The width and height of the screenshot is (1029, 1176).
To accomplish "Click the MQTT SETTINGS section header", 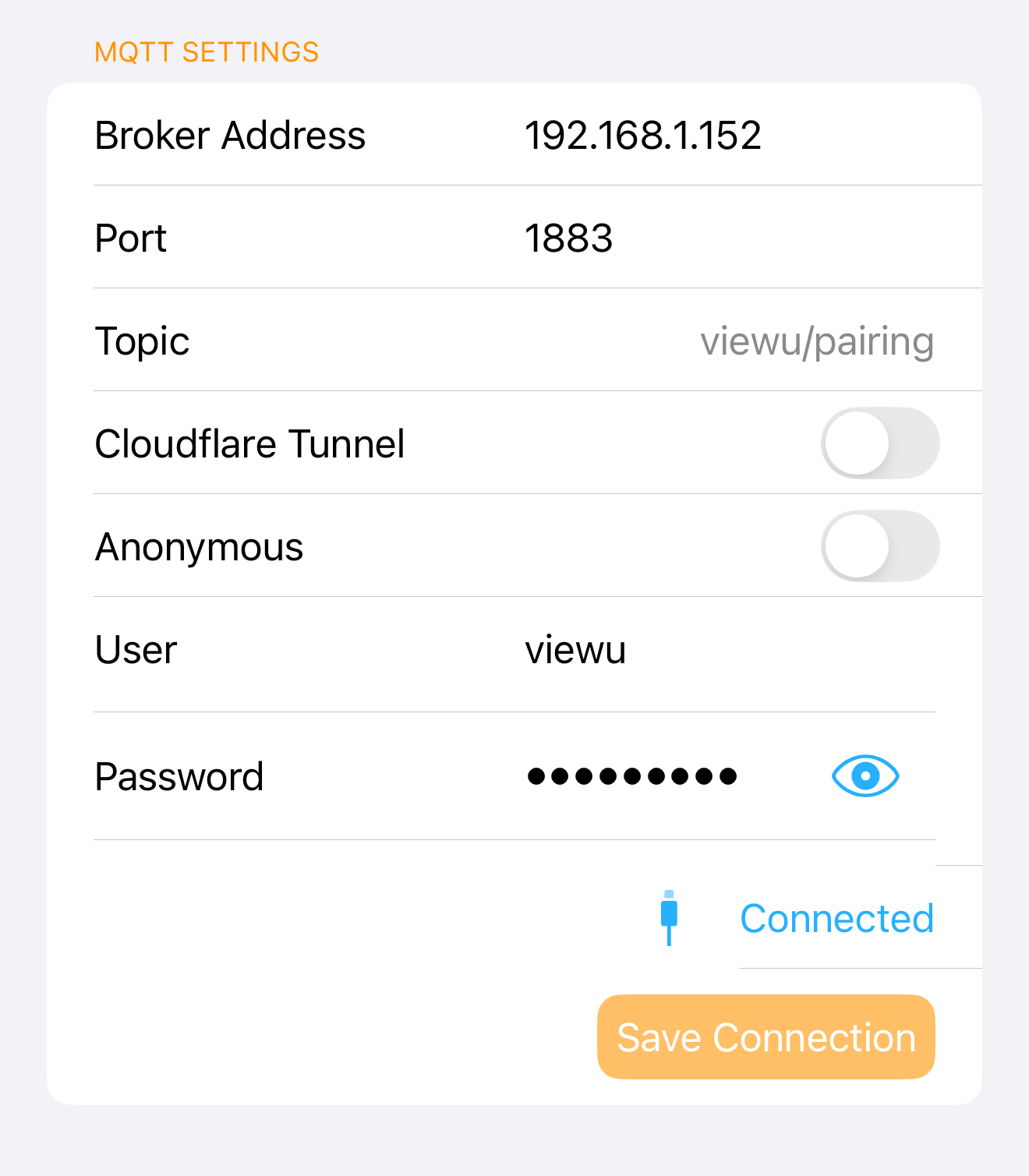I will [x=207, y=52].
